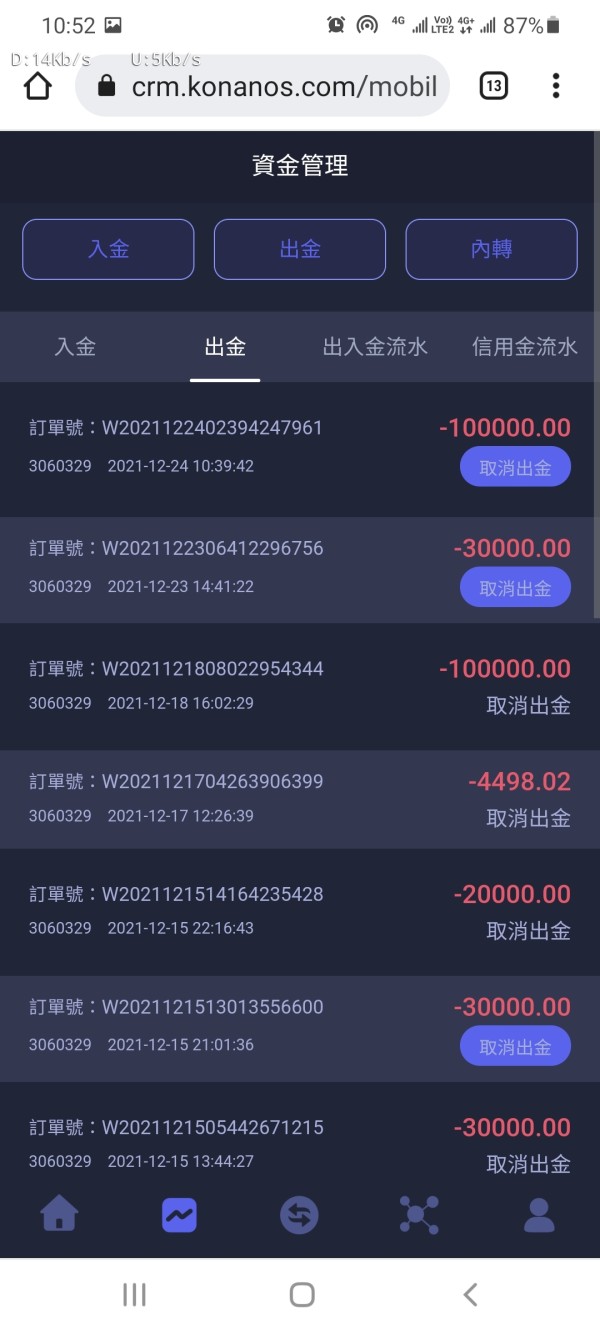Open the profile icon in bottom navigation
This screenshot has width=600, height=1333.
pos(539,1215)
